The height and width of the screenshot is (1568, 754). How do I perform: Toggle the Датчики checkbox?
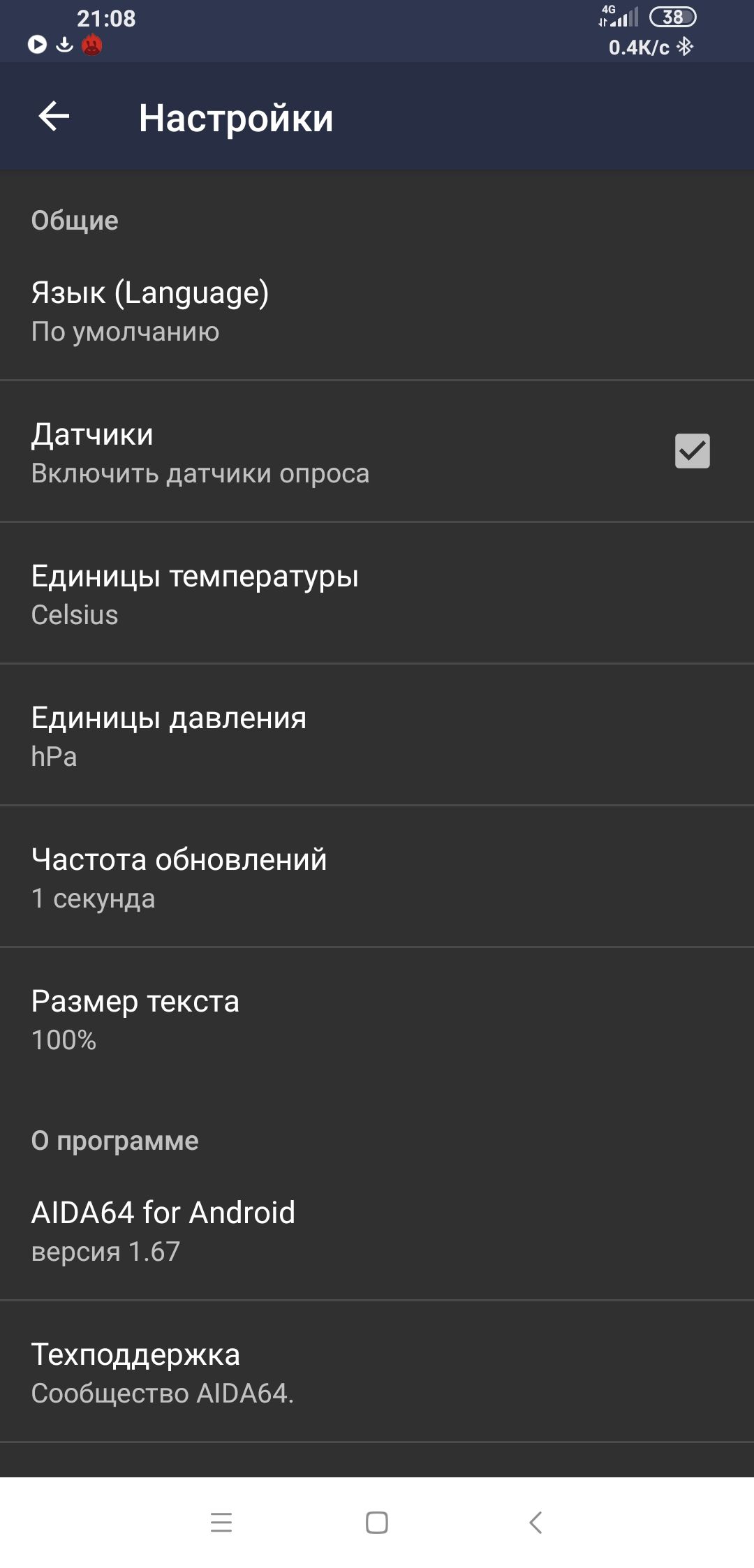[692, 451]
